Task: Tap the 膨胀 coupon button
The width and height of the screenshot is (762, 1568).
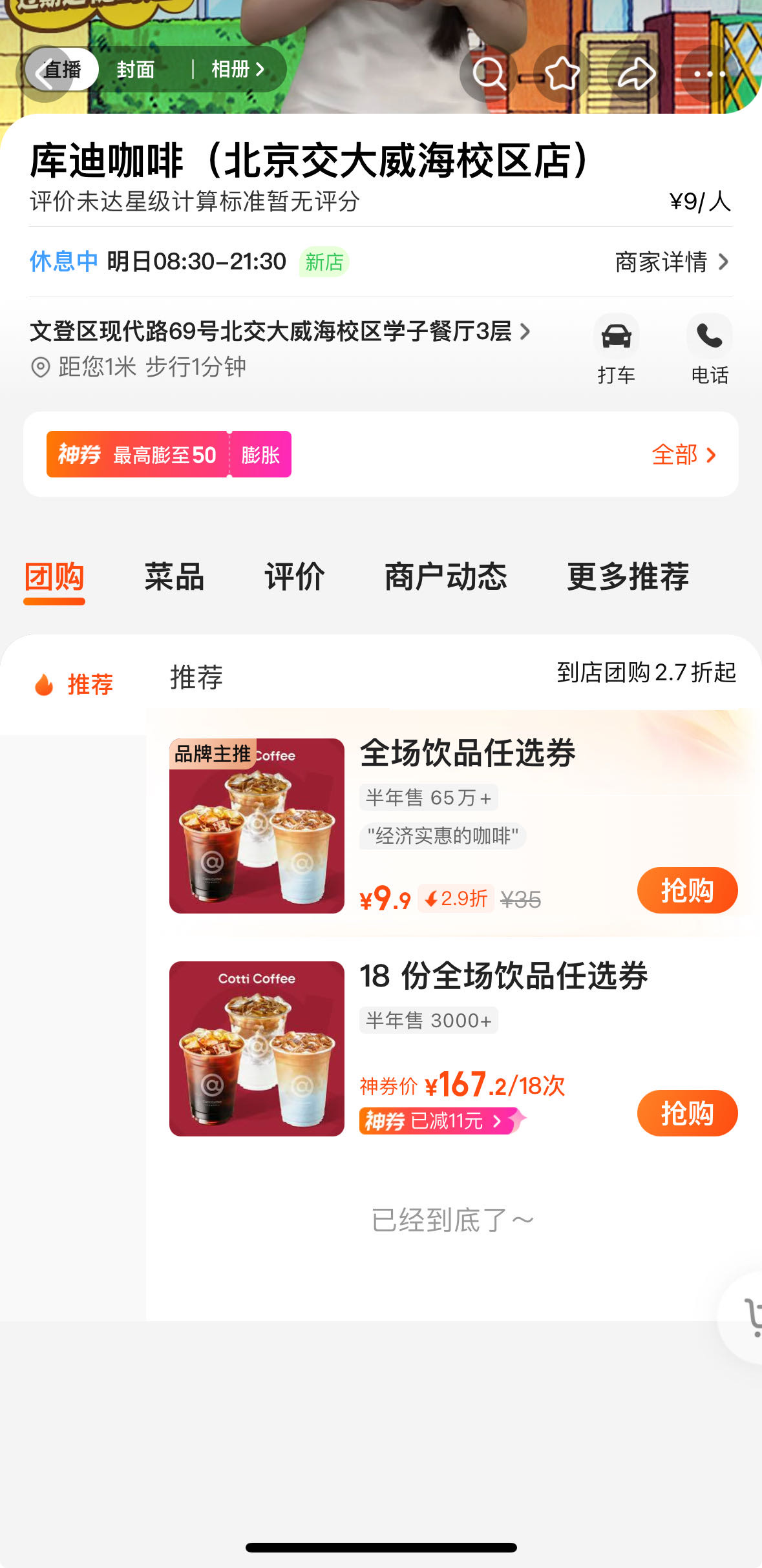Action: click(x=260, y=455)
